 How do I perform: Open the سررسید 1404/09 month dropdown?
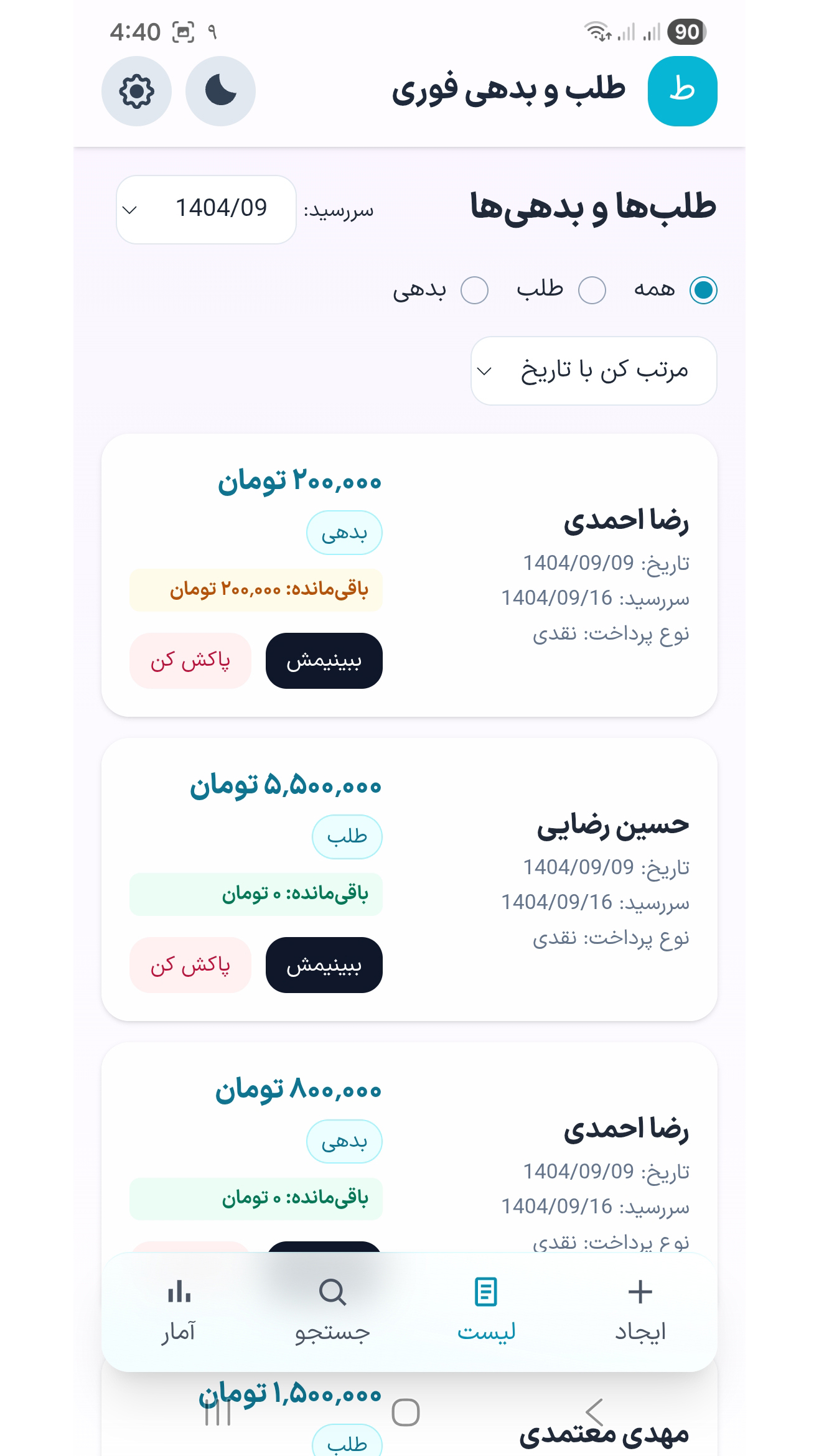pos(205,210)
